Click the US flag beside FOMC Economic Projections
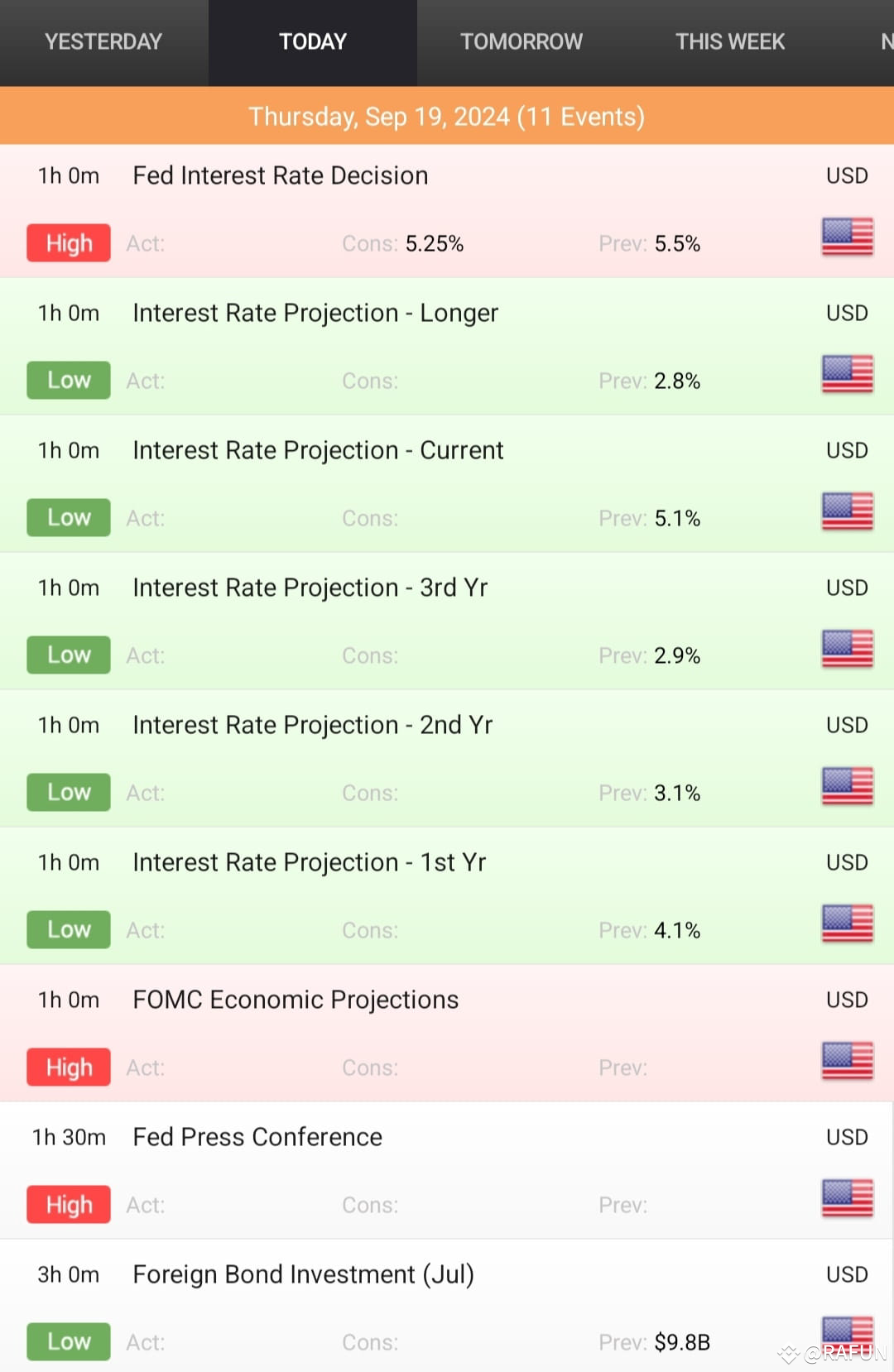Viewport: 894px width, 1372px height. (x=846, y=1061)
